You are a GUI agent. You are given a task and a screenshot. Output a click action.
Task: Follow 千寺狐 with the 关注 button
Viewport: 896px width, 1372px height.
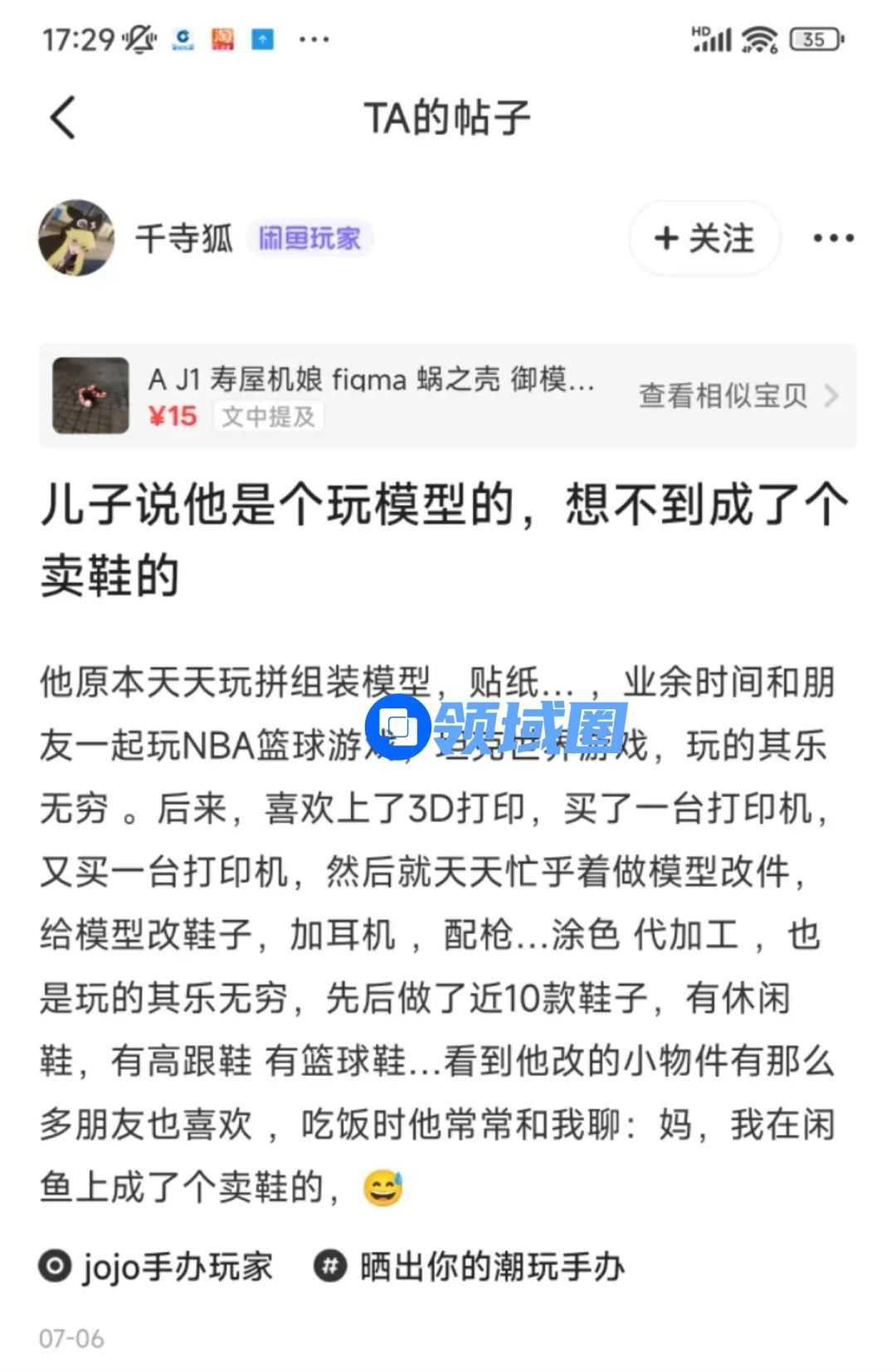click(704, 239)
